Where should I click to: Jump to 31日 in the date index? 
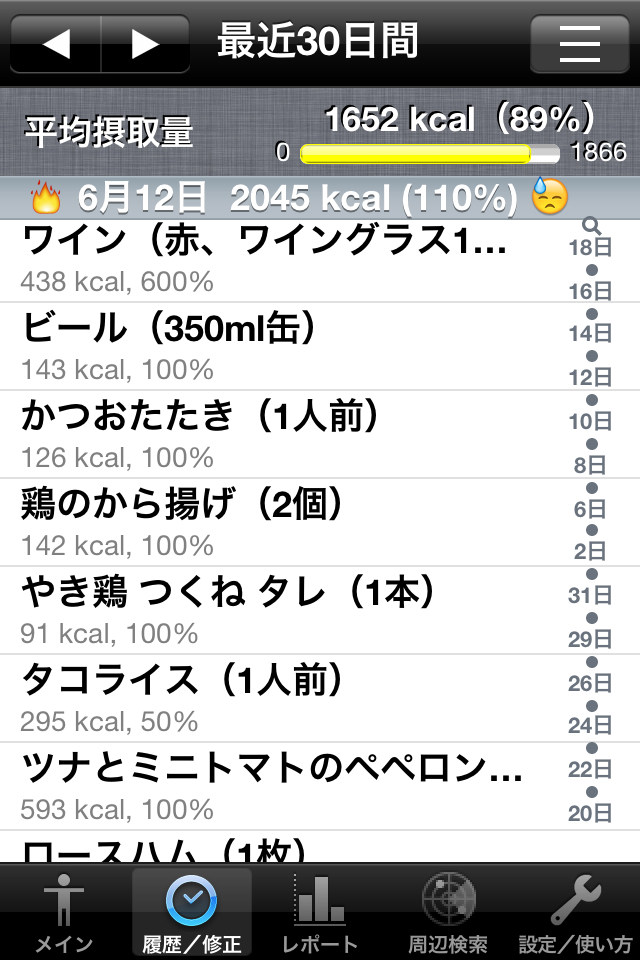click(x=590, y=595)
